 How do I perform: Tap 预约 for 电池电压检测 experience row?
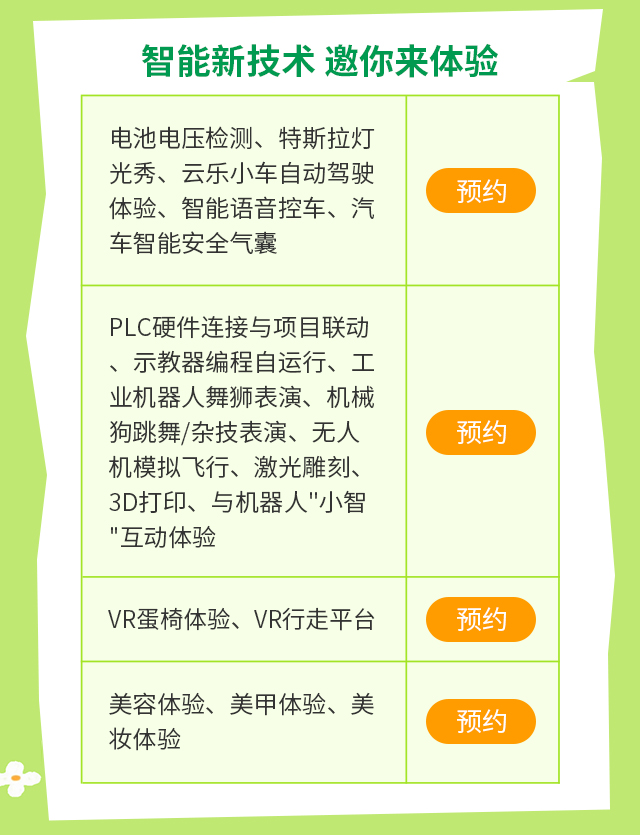481,191
